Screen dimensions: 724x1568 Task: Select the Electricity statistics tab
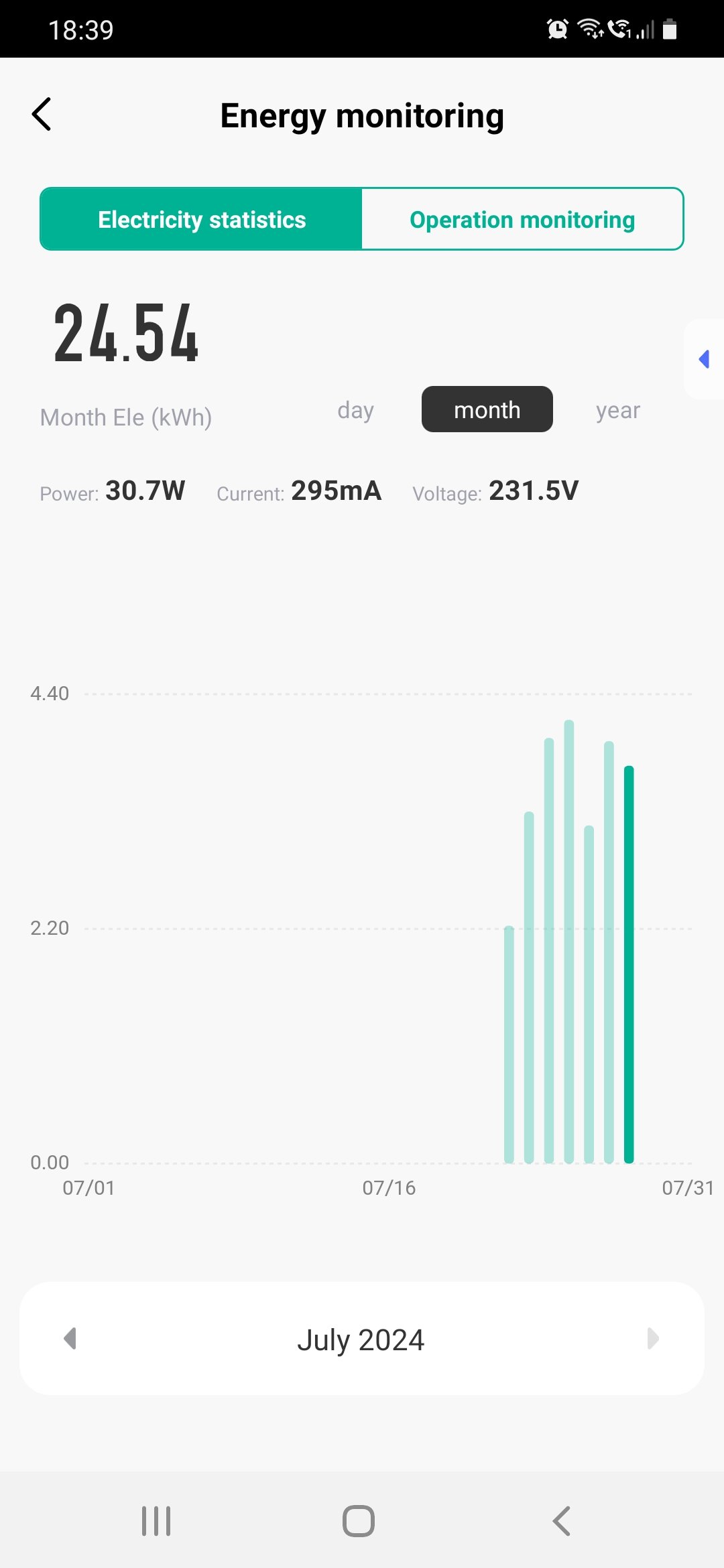(x=202, y=219)
